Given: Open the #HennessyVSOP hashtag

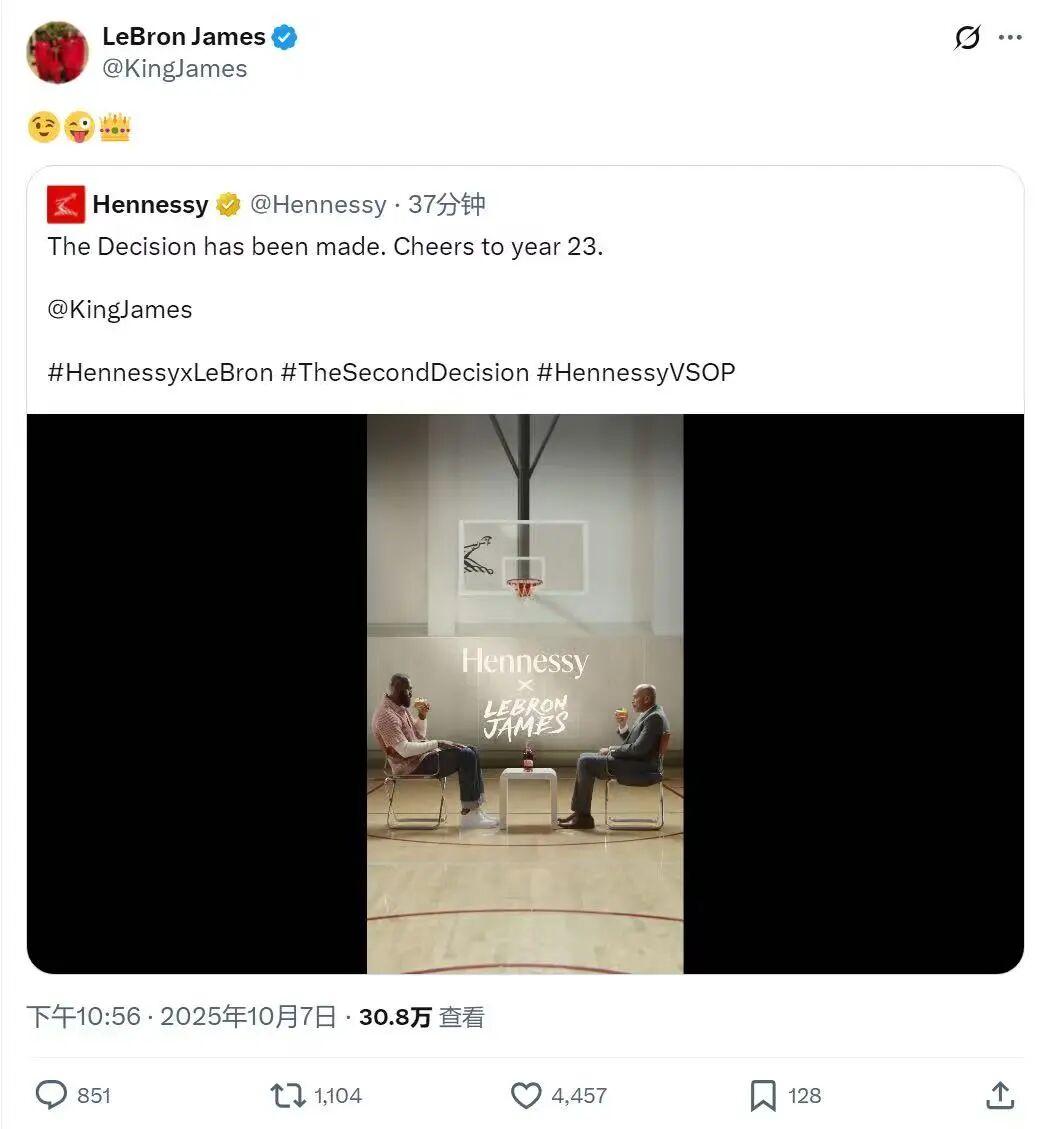Looking at the screenshot, I should coord(636,373).
